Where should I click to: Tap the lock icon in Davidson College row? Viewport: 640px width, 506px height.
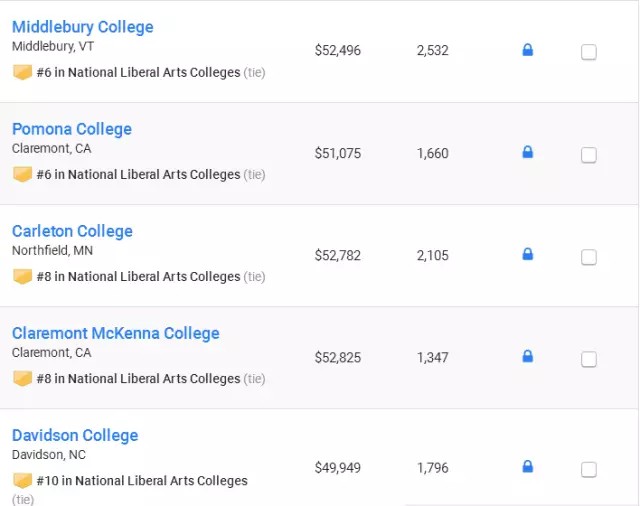(528, 466)
